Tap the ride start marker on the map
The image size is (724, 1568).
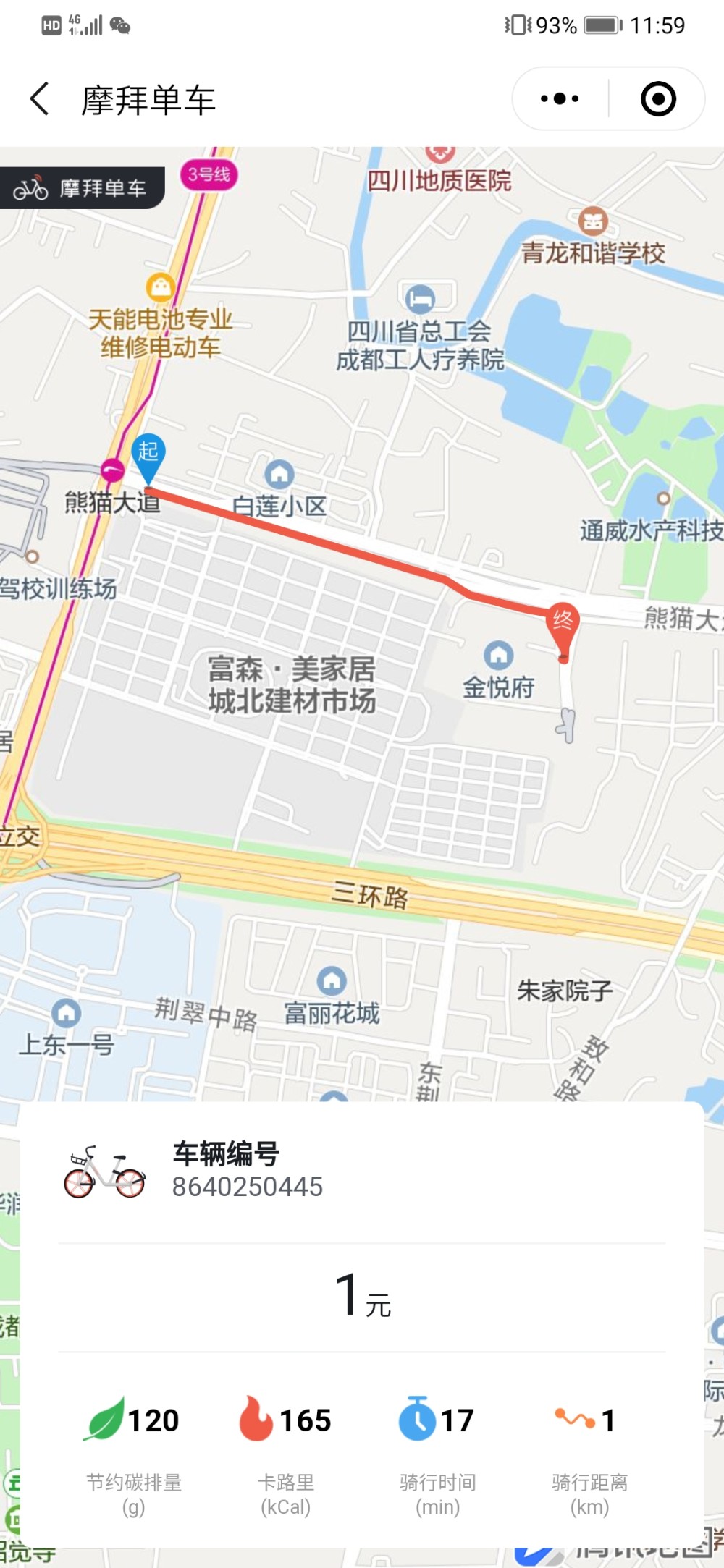click(148, 457)
